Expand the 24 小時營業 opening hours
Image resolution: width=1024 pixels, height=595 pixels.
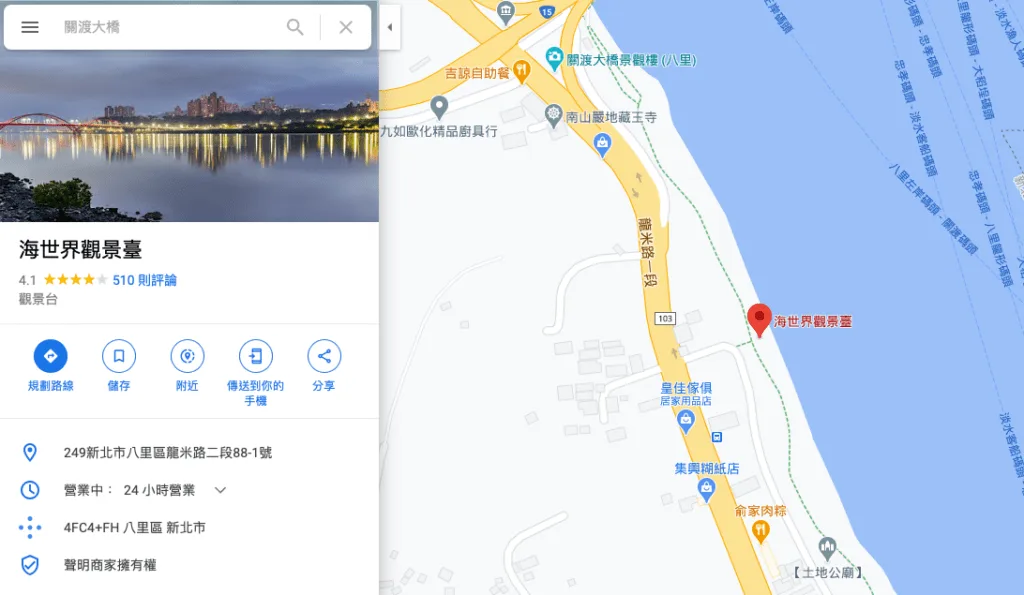[220, 490]
